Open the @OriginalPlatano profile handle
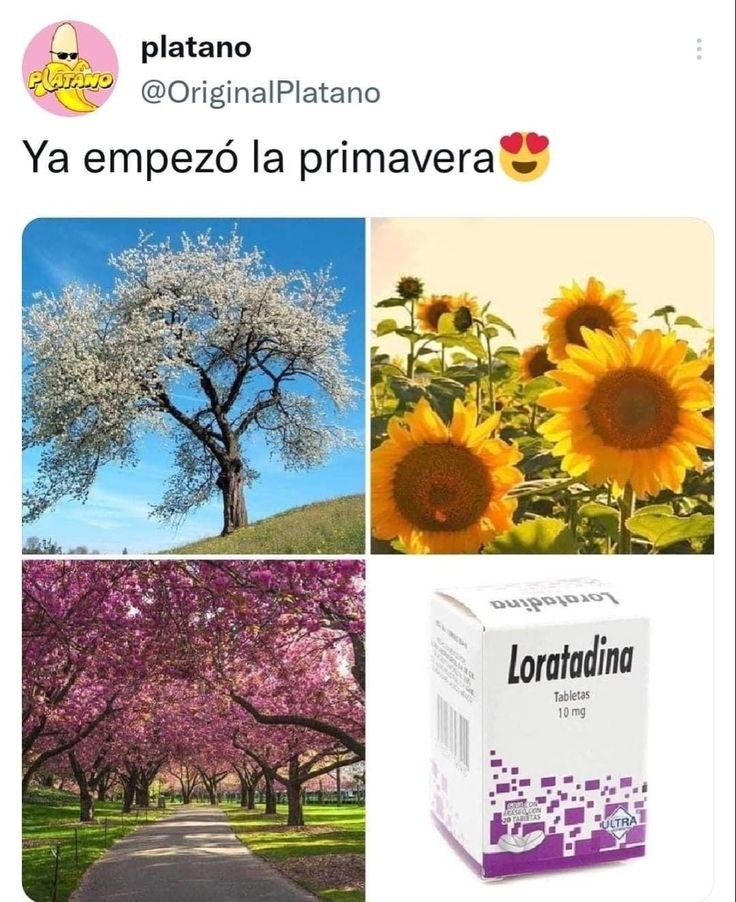Screen dimensions: 736x902 tap(260, 93)
